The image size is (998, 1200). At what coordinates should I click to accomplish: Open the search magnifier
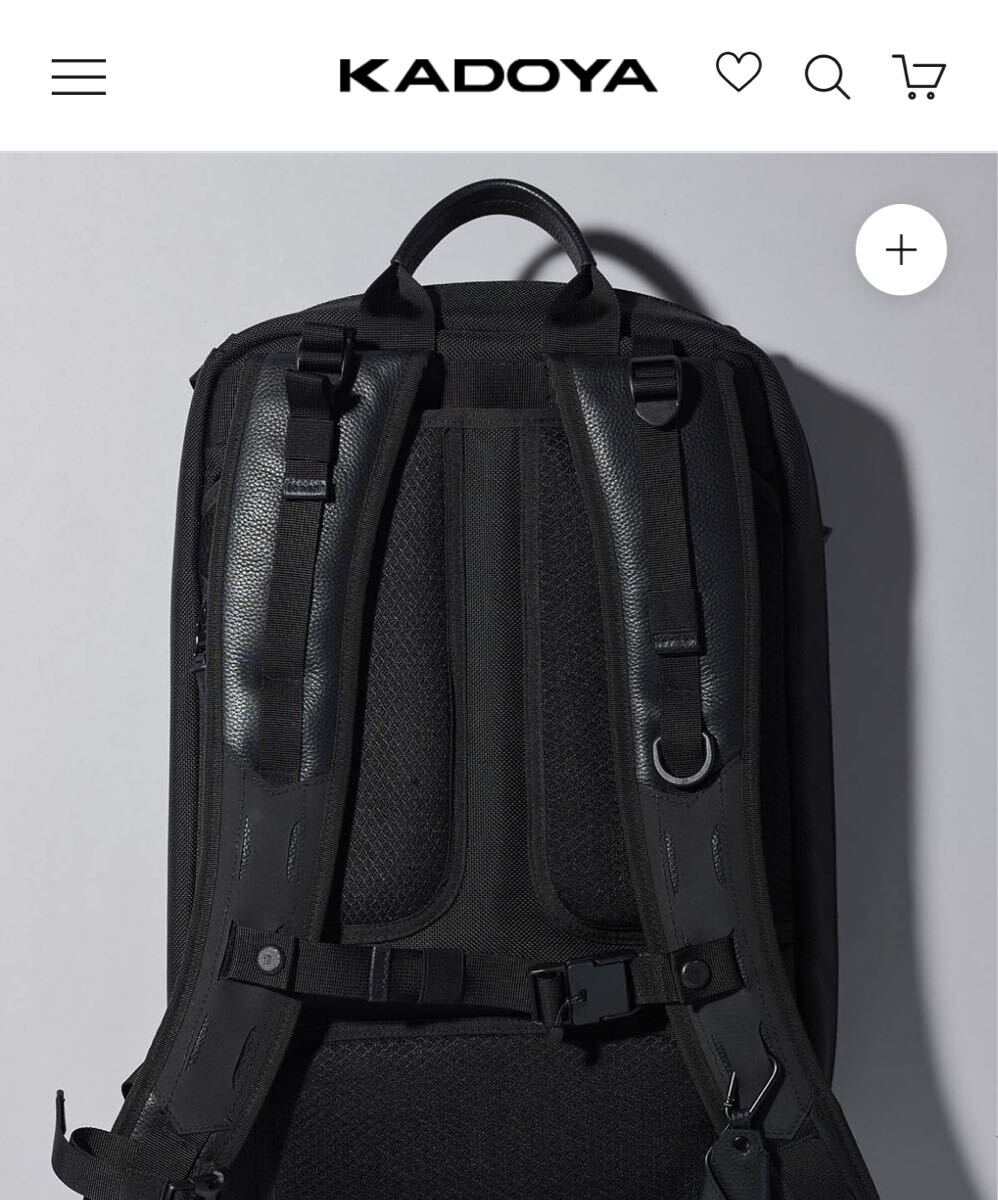coord(827,77)
